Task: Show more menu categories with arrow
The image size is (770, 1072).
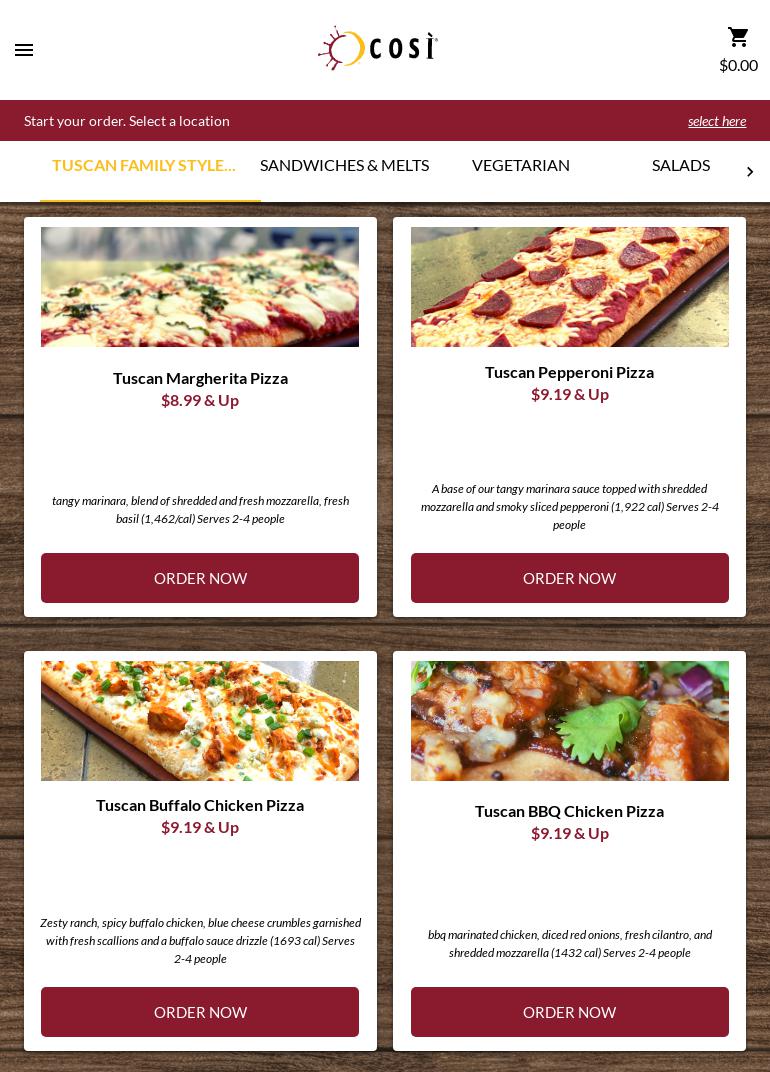Action: pyautogui.click(x=750, y=172)
